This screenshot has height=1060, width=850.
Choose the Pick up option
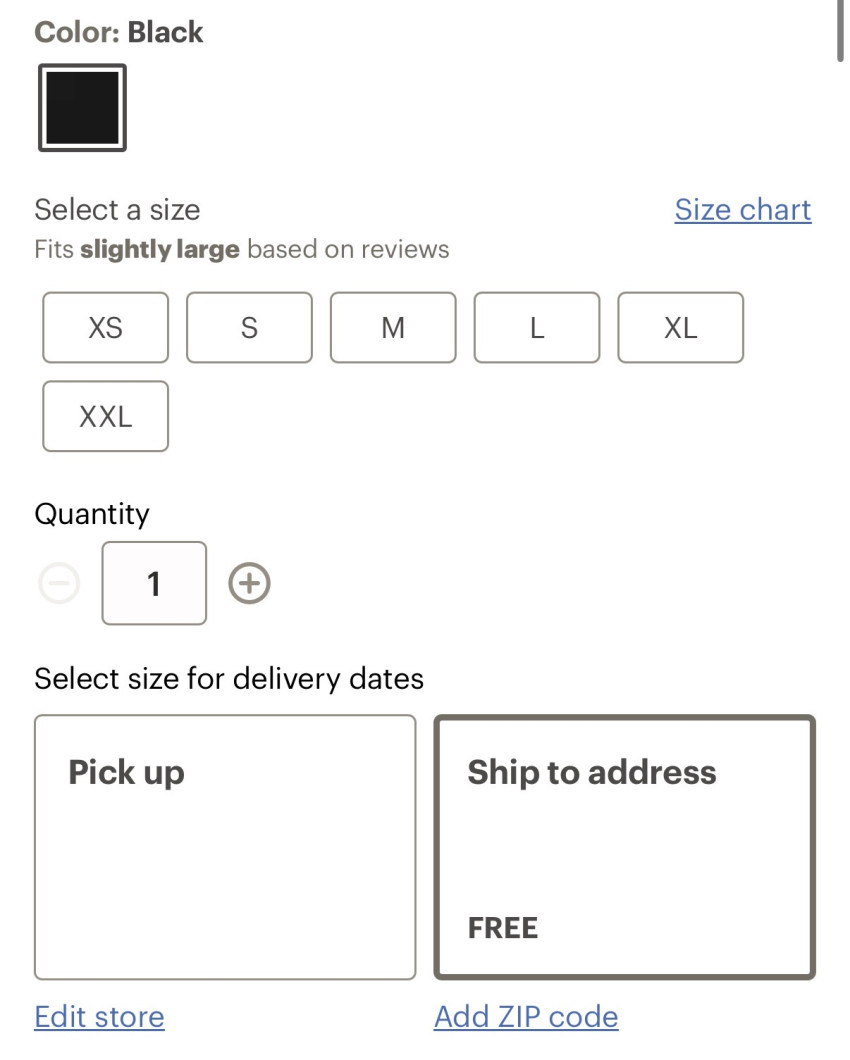tap(225, 847)
